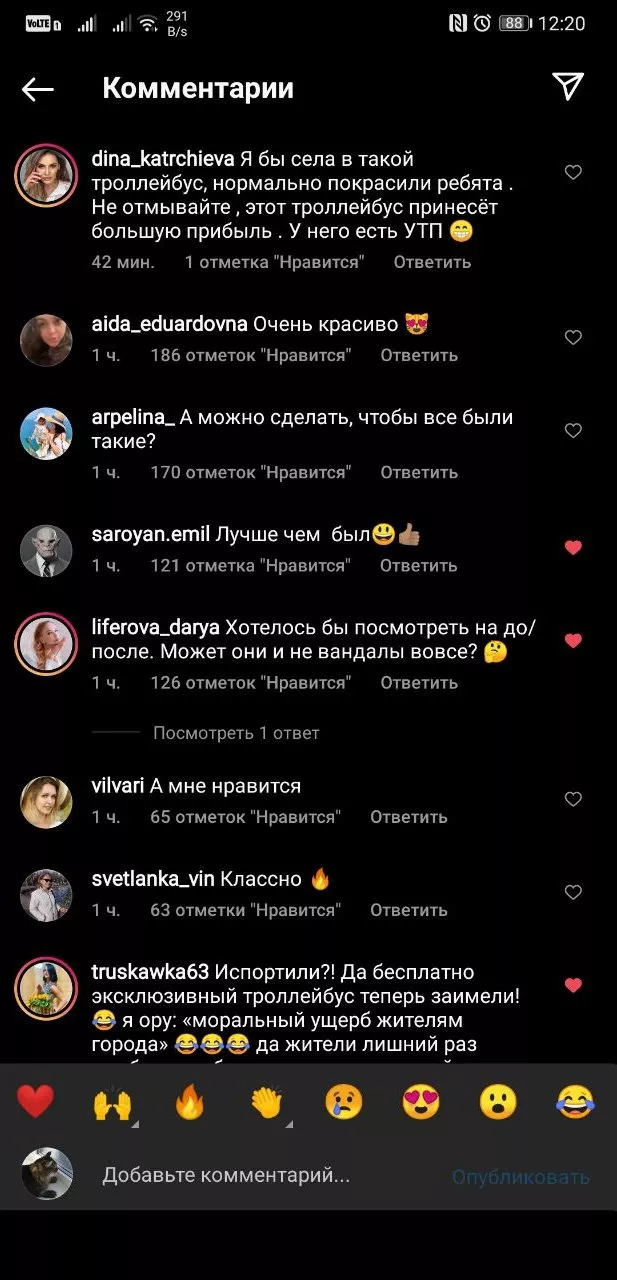Unlike saroyan.emil's comment
Viewport: 617px width, 1280px height.
pos(573,547)
